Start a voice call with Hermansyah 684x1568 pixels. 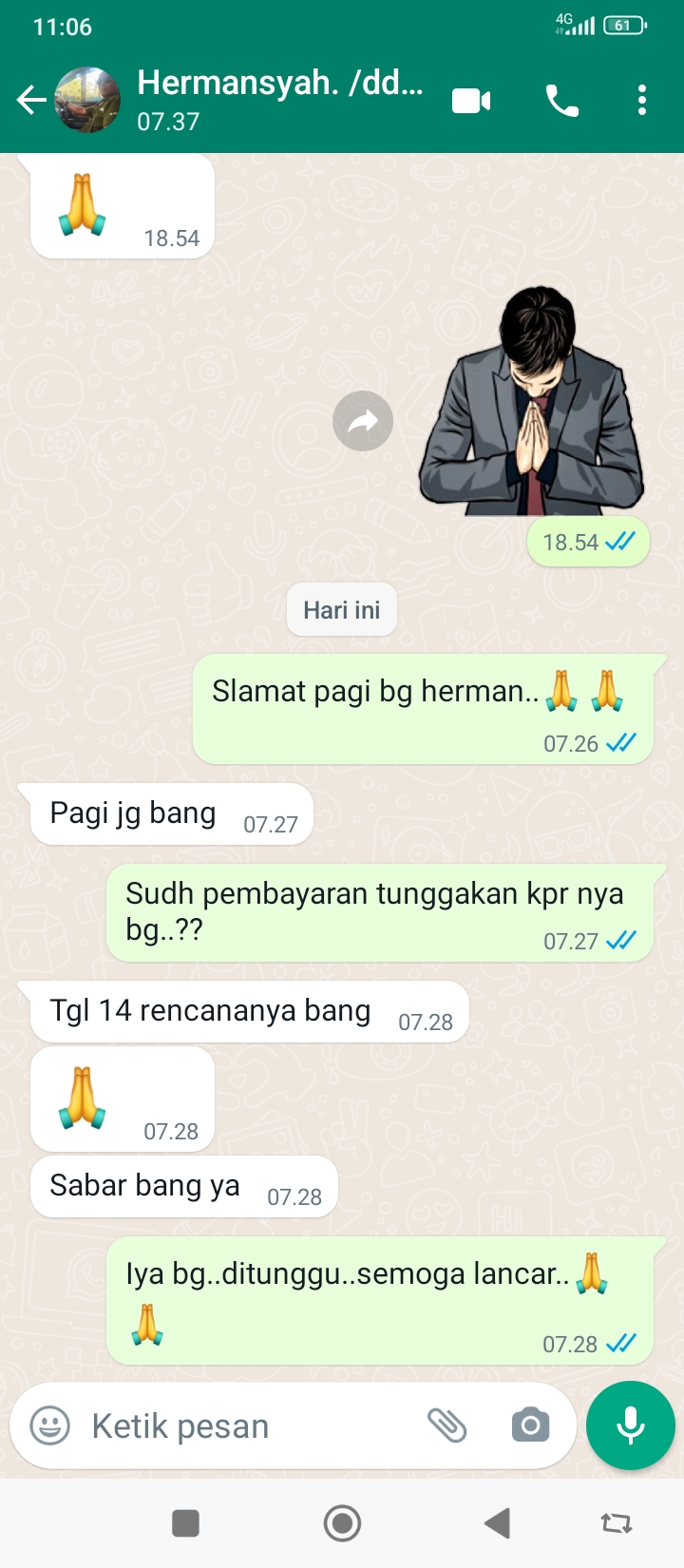pyautogui.click(x=561, y=100)
